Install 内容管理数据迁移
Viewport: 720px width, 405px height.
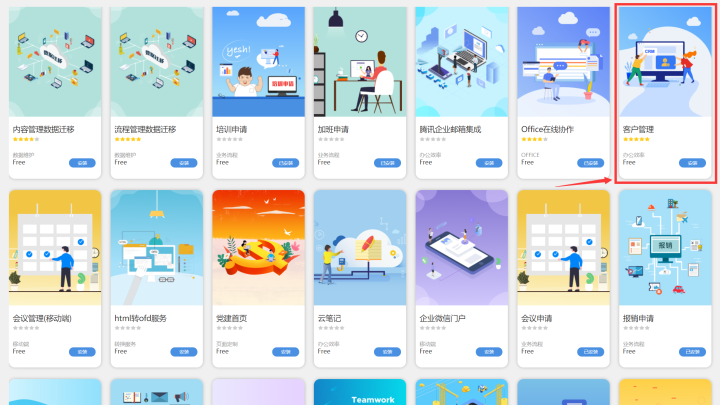81,162
